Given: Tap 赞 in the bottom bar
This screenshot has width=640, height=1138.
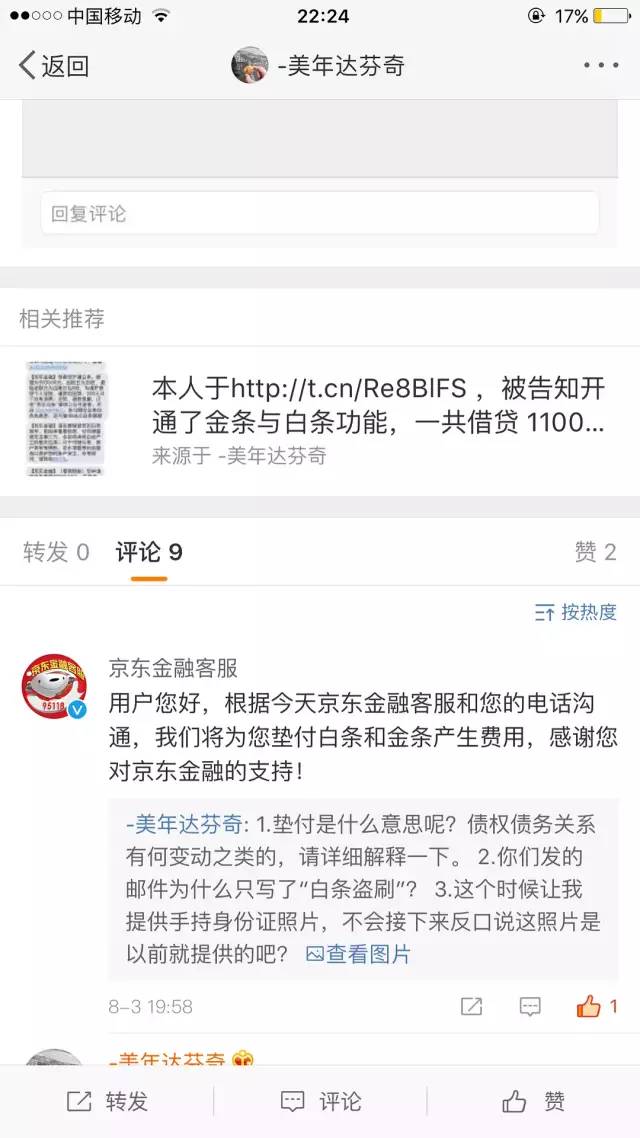Looking at the screenshot, I should (534, 1101).
